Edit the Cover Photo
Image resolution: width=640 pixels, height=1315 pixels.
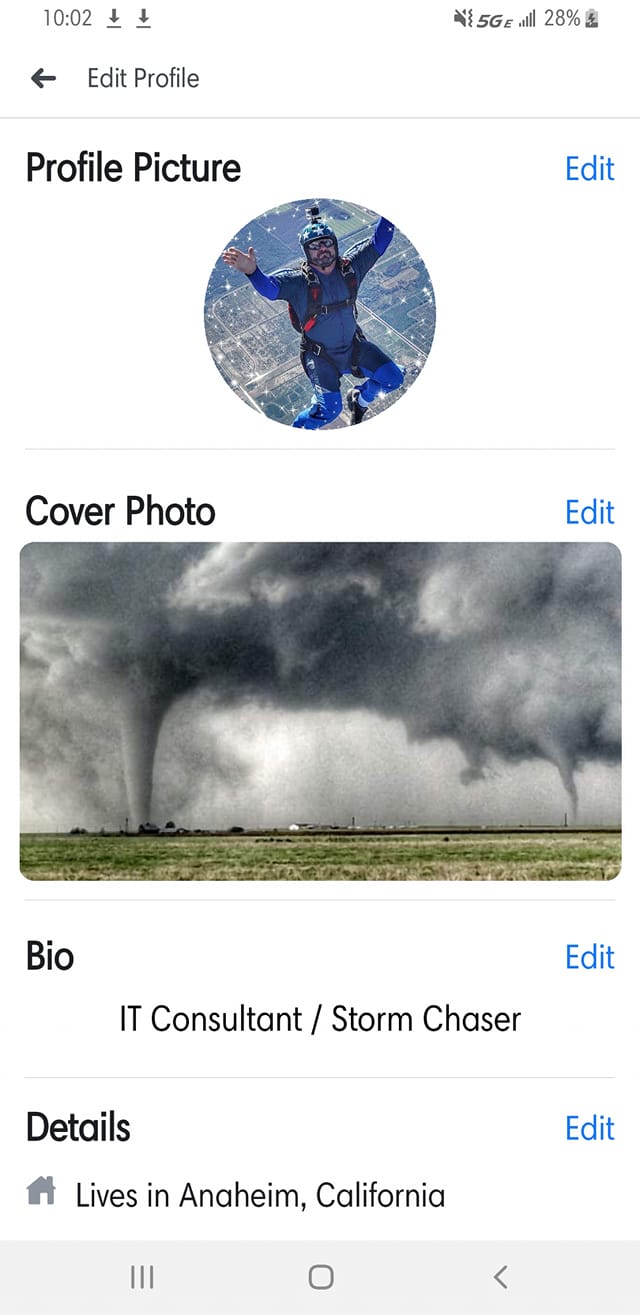589,512
